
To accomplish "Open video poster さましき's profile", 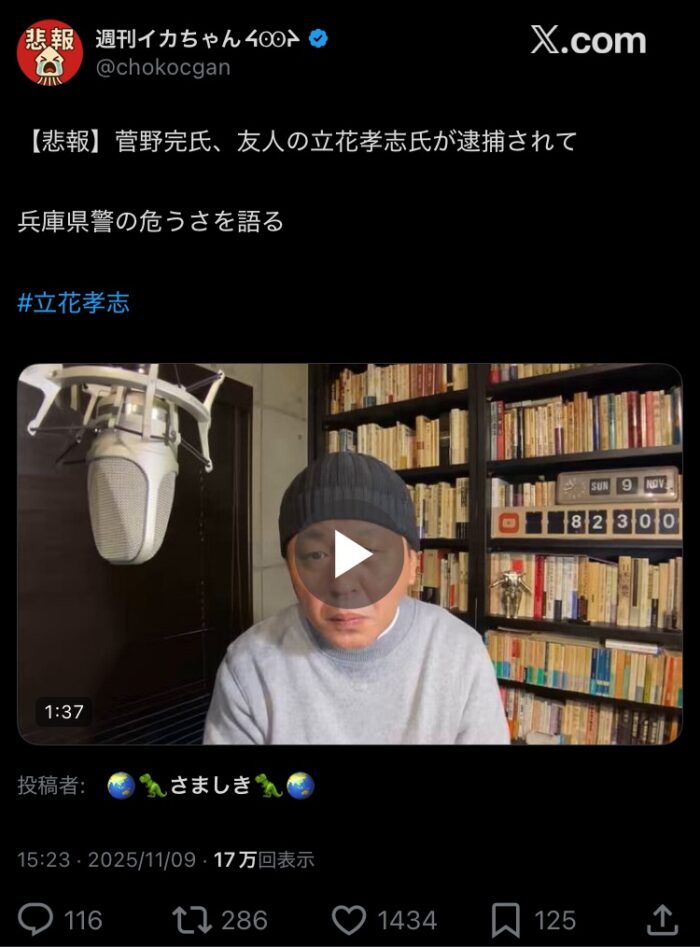I will (x=211, y=786).
